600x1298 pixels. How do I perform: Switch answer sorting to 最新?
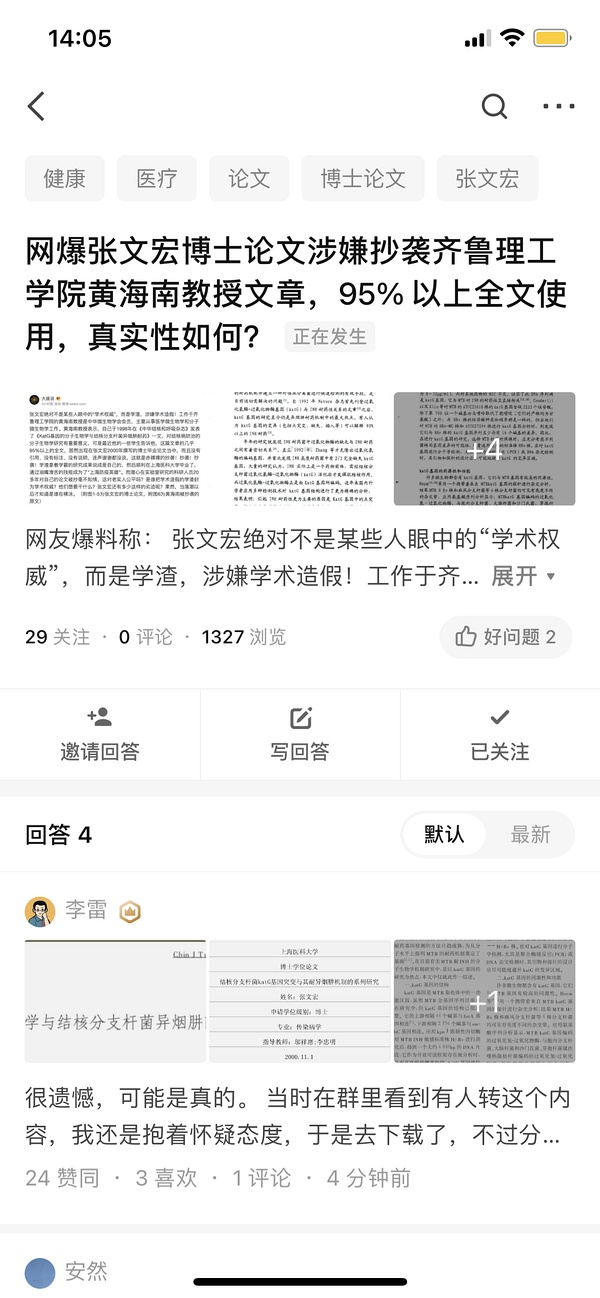tap(530, 834)
